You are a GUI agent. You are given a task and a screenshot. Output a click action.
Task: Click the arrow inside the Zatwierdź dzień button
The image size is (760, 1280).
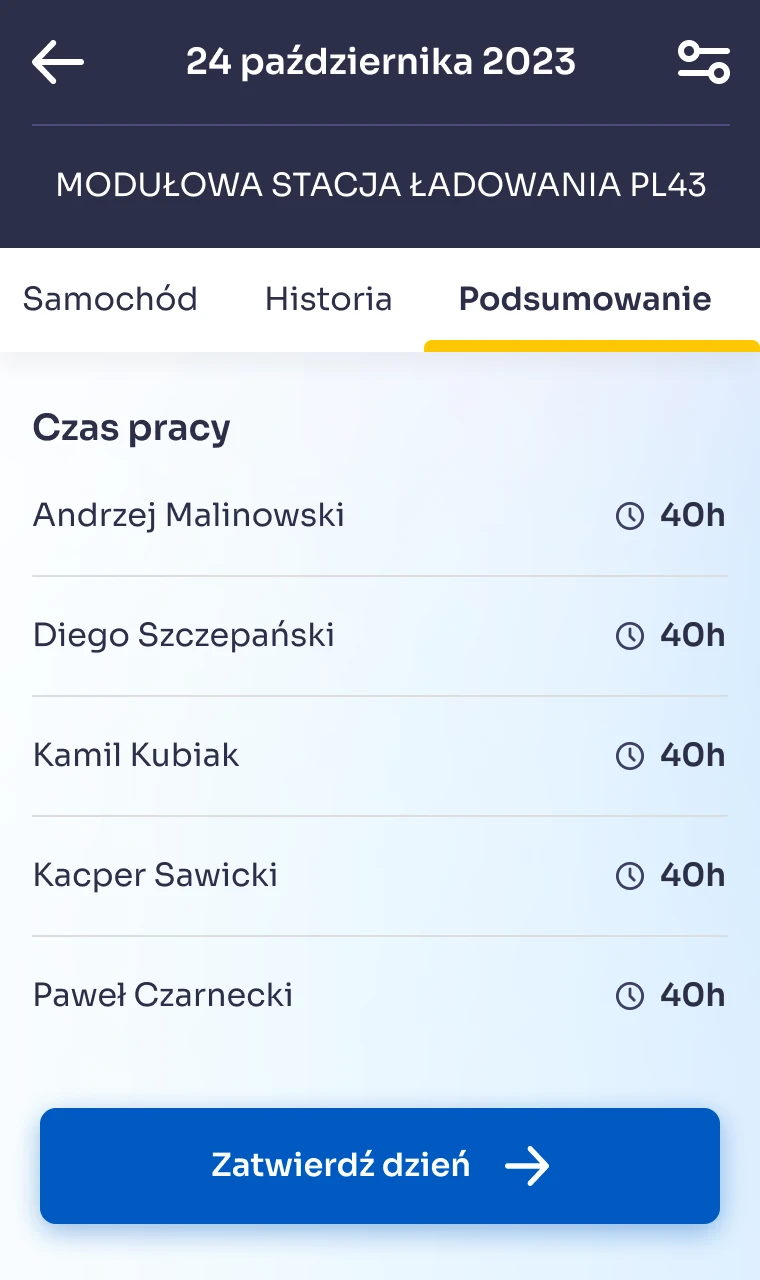coord(528,1165)
